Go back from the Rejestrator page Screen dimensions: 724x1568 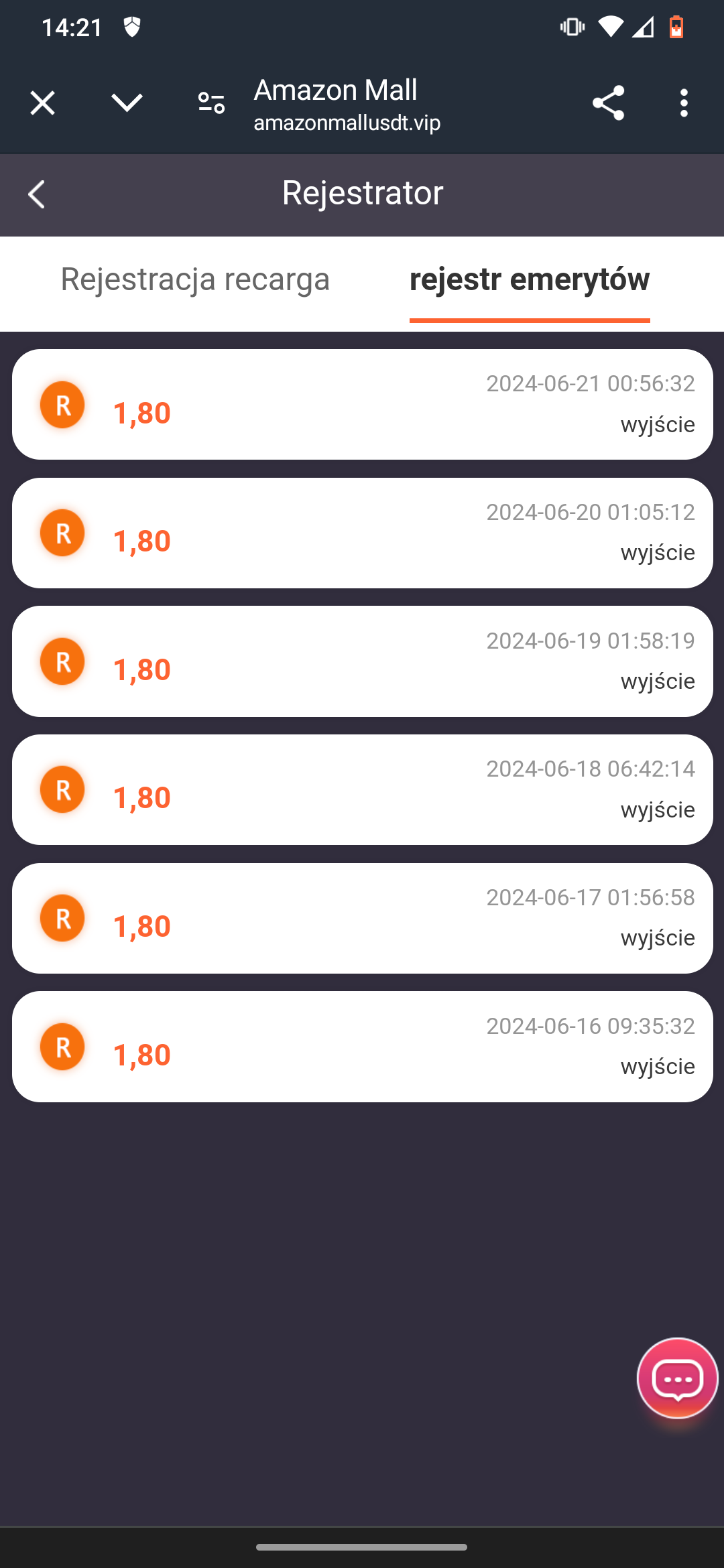click(37, 194)
